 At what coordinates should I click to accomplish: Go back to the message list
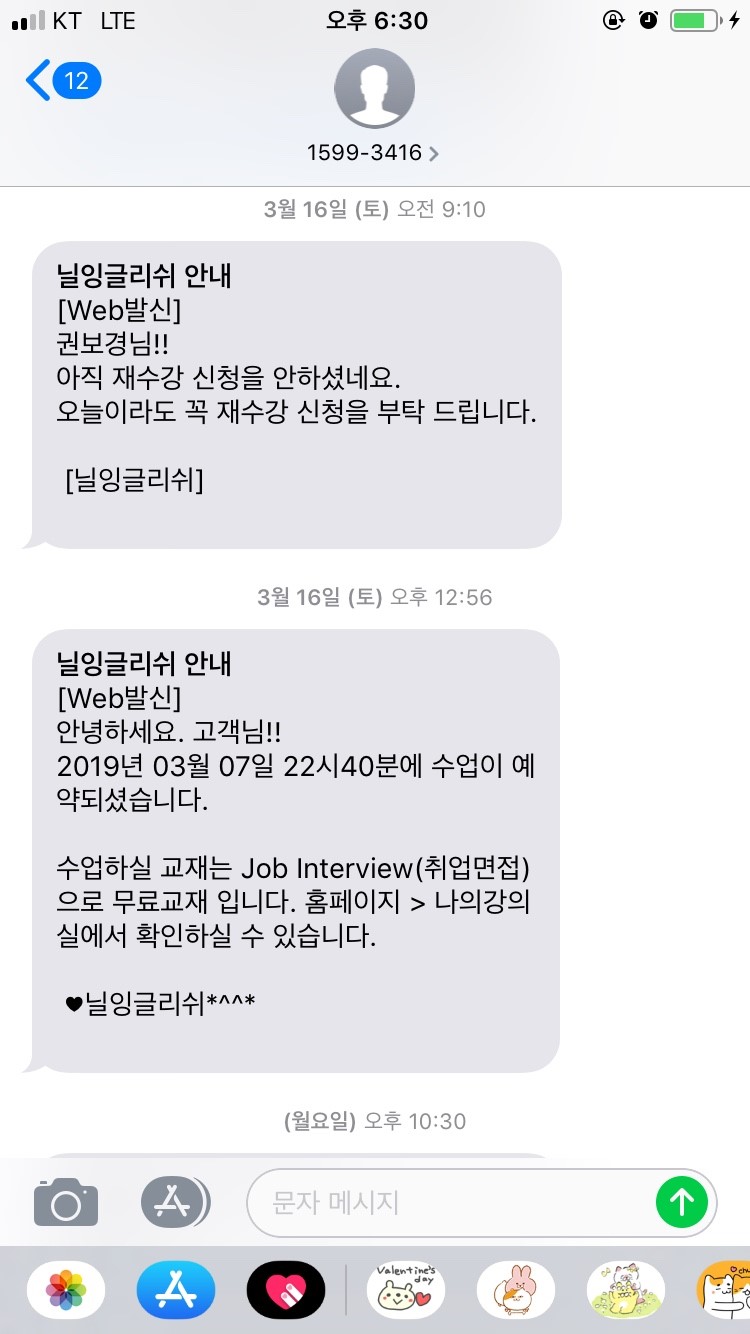(60, 80)
